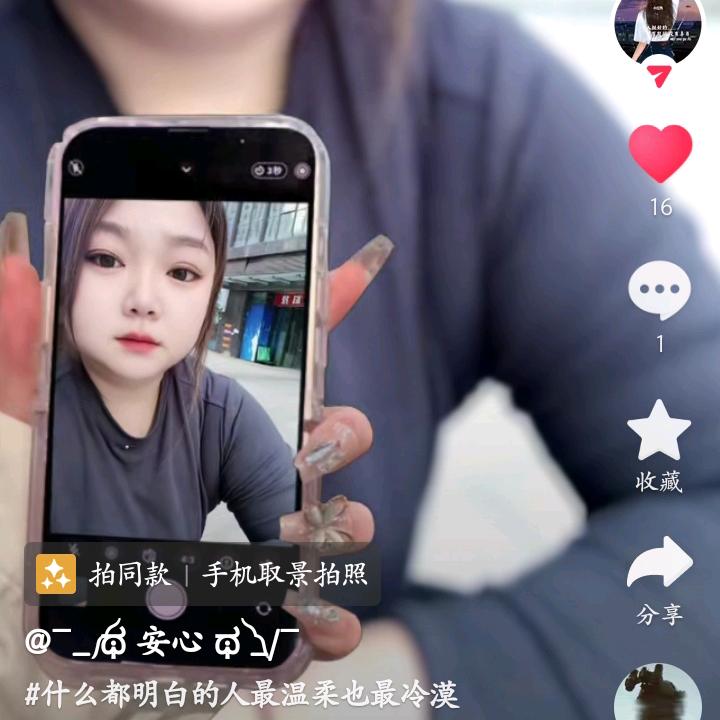
Task: Open the spinning music disc
Action: 657,694
